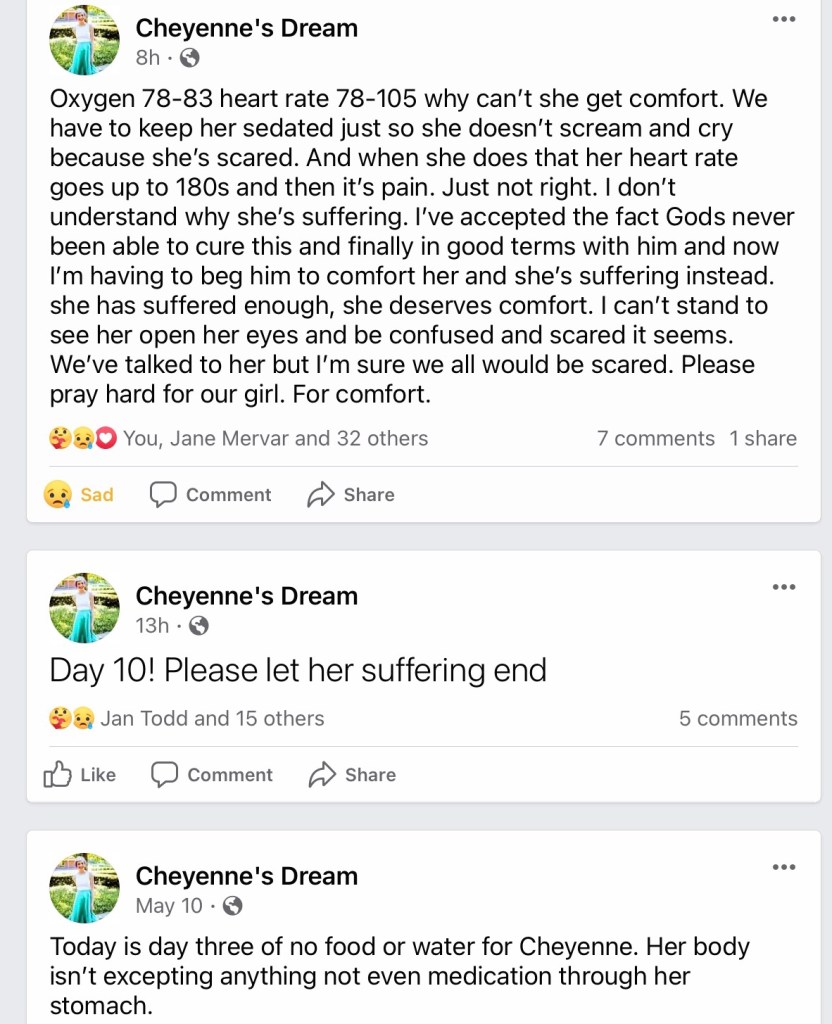
Task: View 5 comments on the Day 10 post
Action: click(738, 718)
